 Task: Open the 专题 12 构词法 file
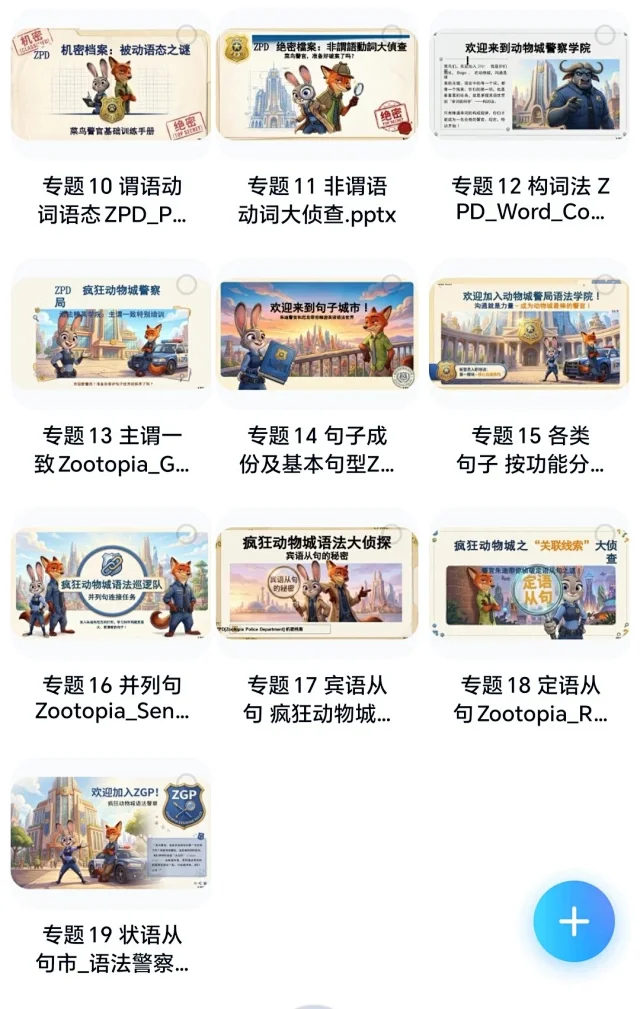(529, 85)
